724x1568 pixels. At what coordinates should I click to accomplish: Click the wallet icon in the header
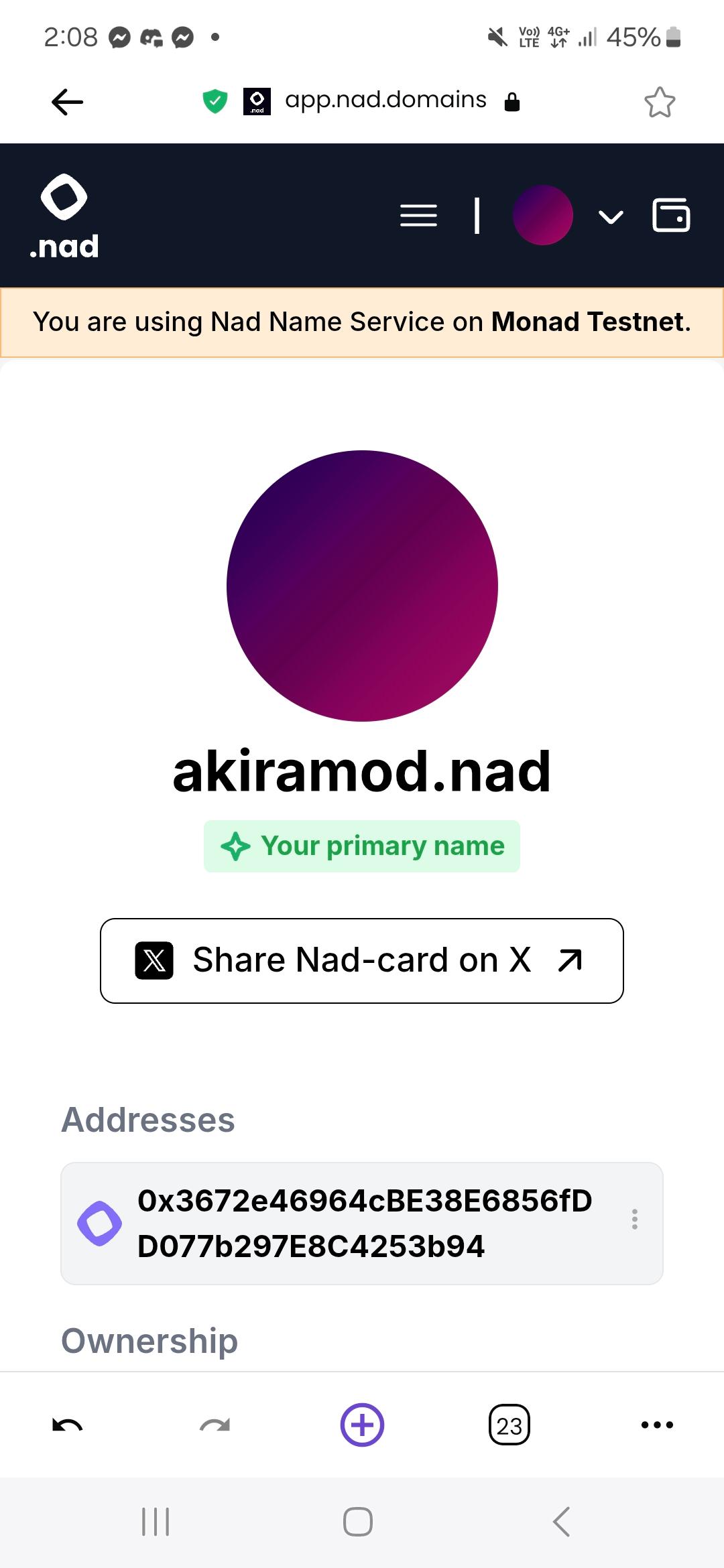click(670, 215)
